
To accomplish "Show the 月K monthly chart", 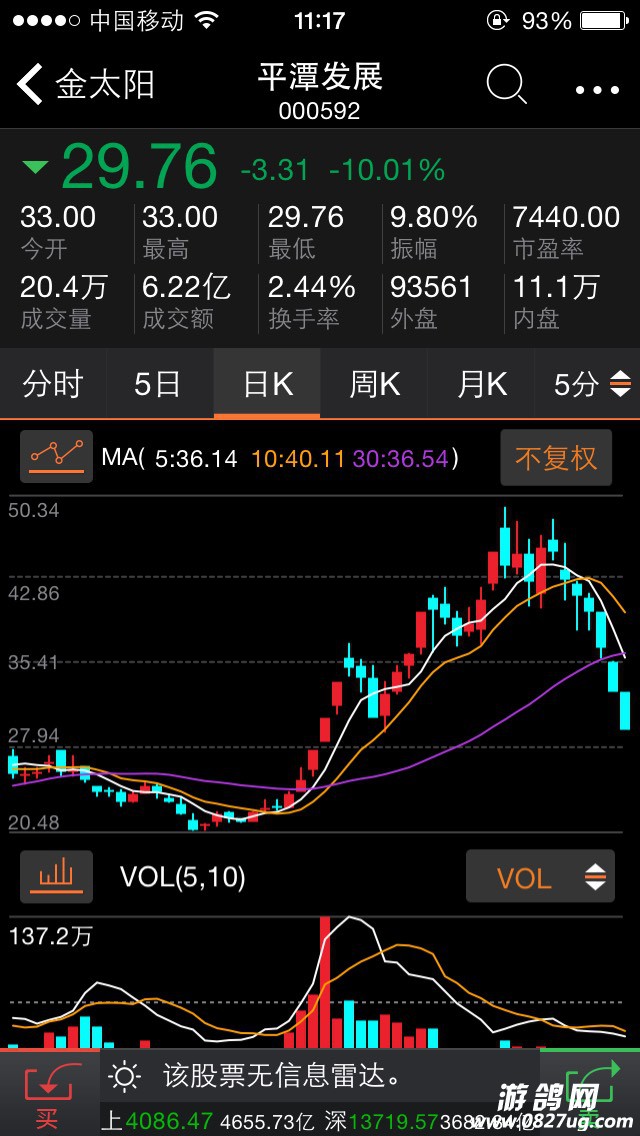I will click(482, 384).
